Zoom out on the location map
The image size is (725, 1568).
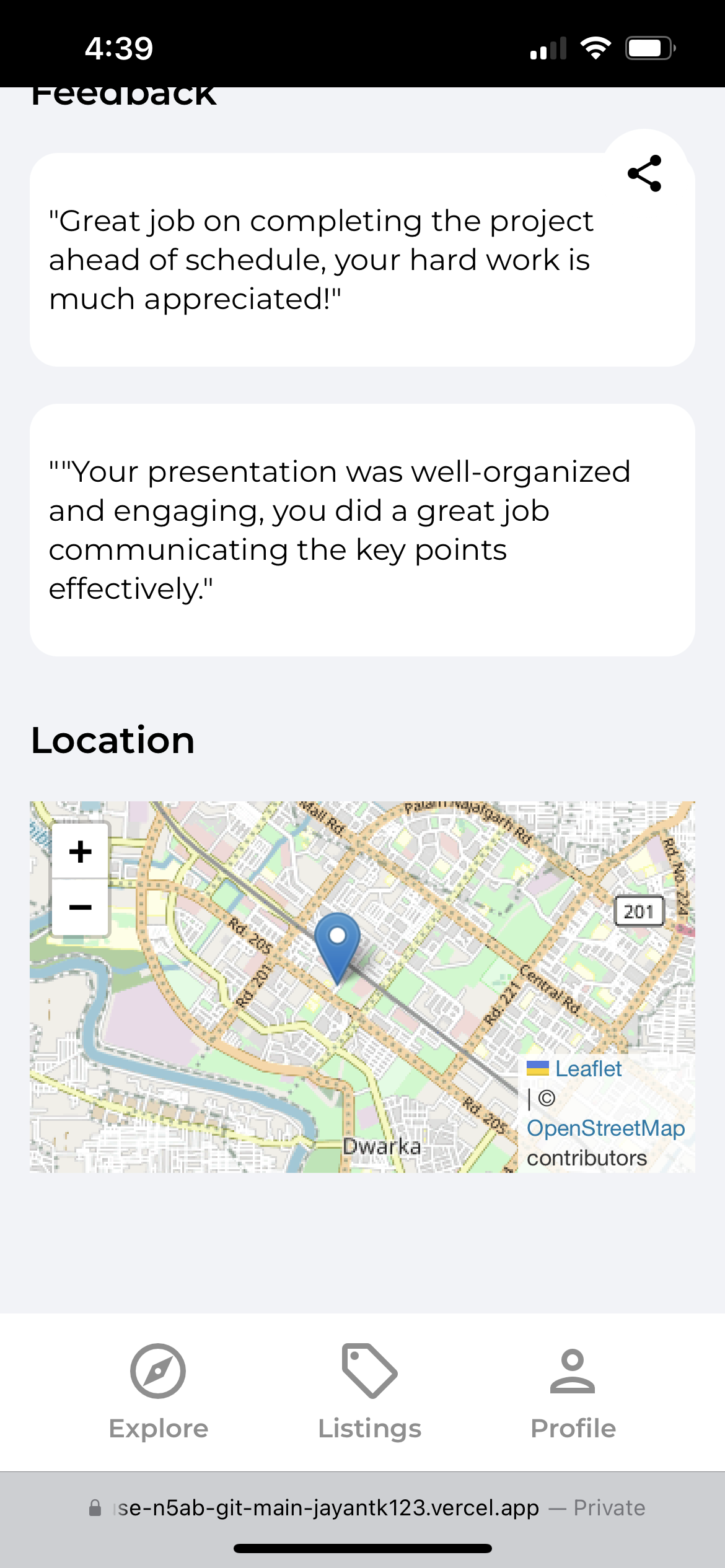(81, 907)
